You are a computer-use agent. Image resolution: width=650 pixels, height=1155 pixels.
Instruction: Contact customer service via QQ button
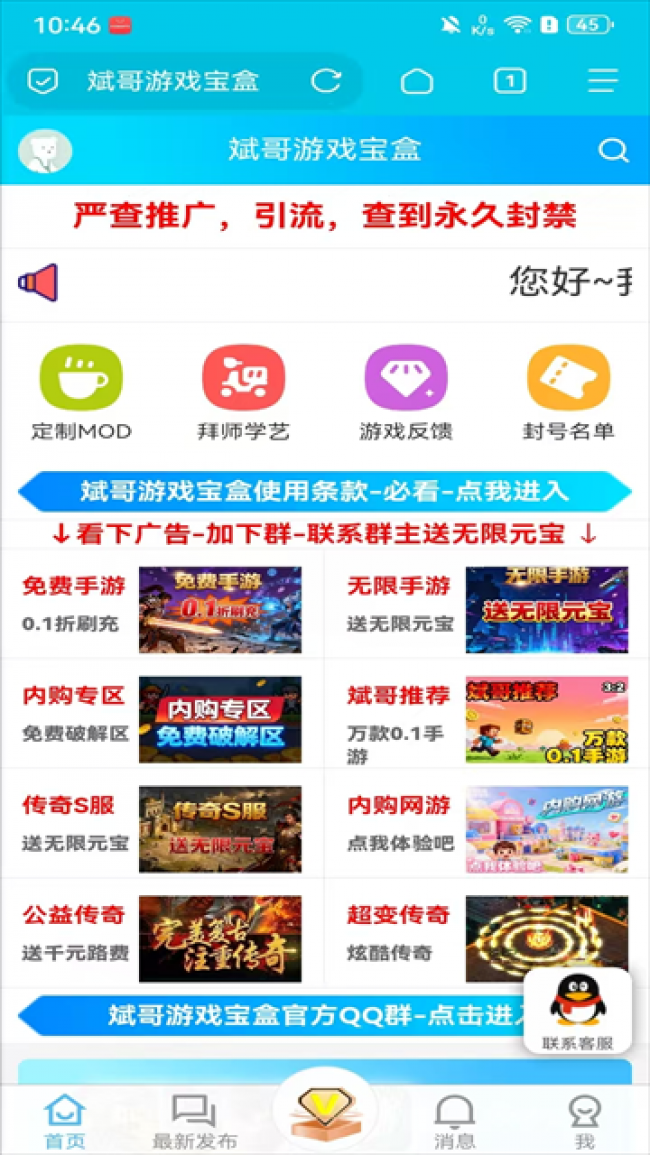coord(577,1011)
